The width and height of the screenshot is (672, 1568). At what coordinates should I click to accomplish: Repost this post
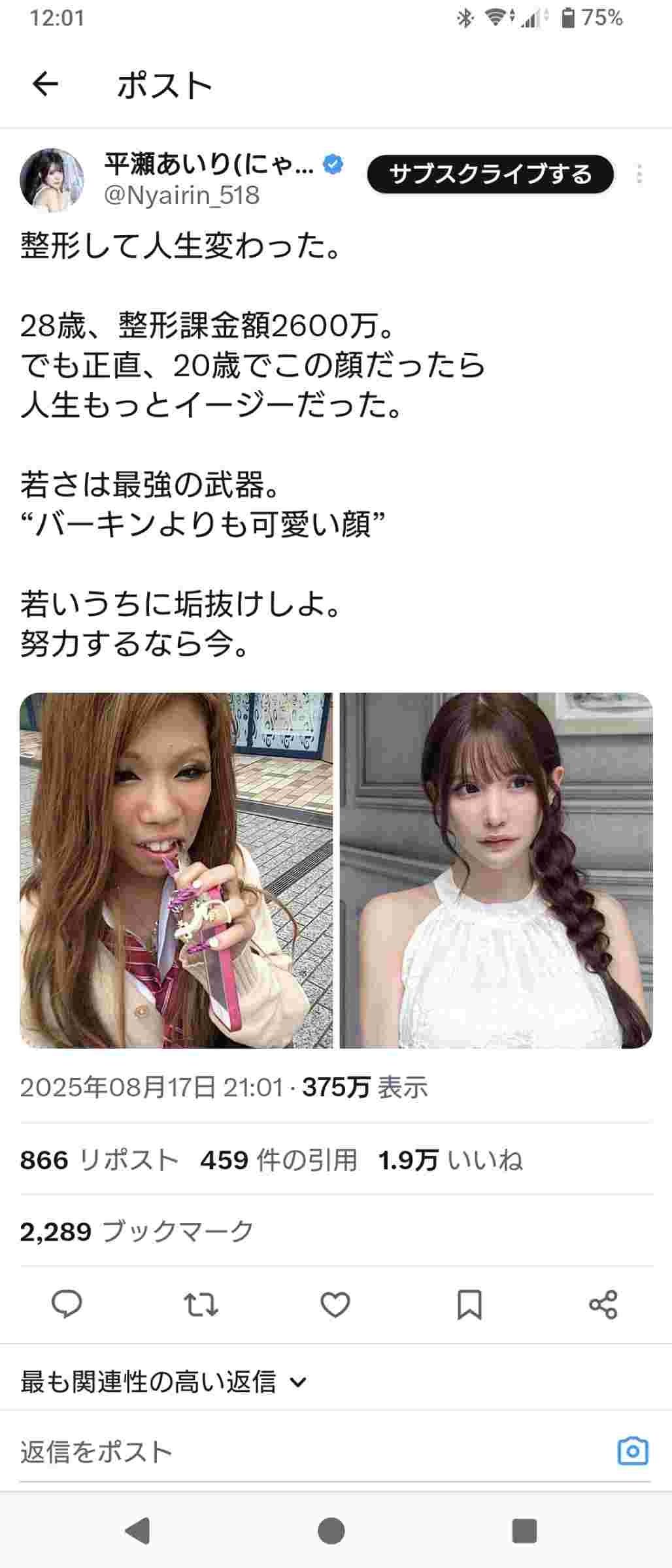click(201, 1304)
